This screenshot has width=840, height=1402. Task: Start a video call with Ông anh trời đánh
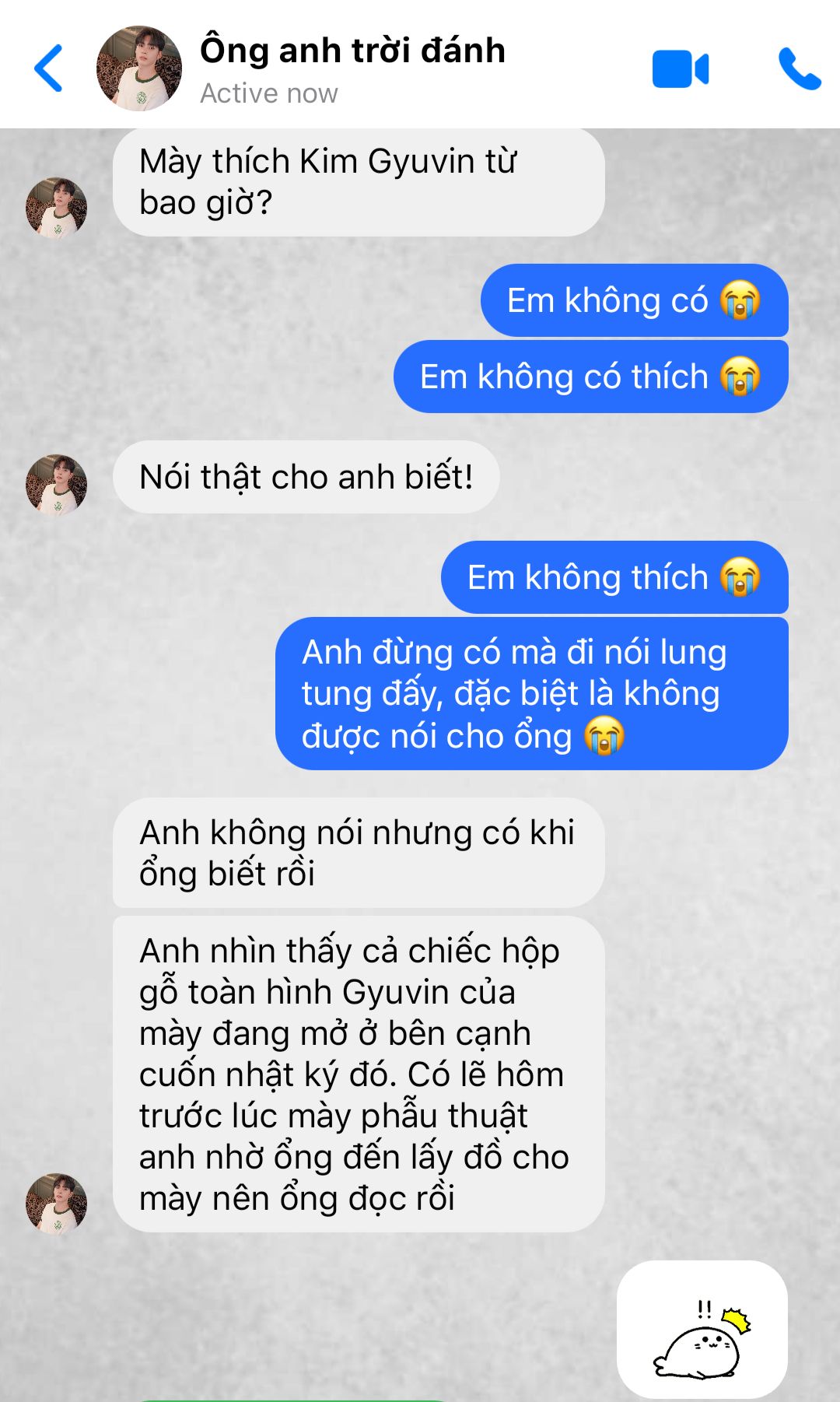(x=680, y=69)
